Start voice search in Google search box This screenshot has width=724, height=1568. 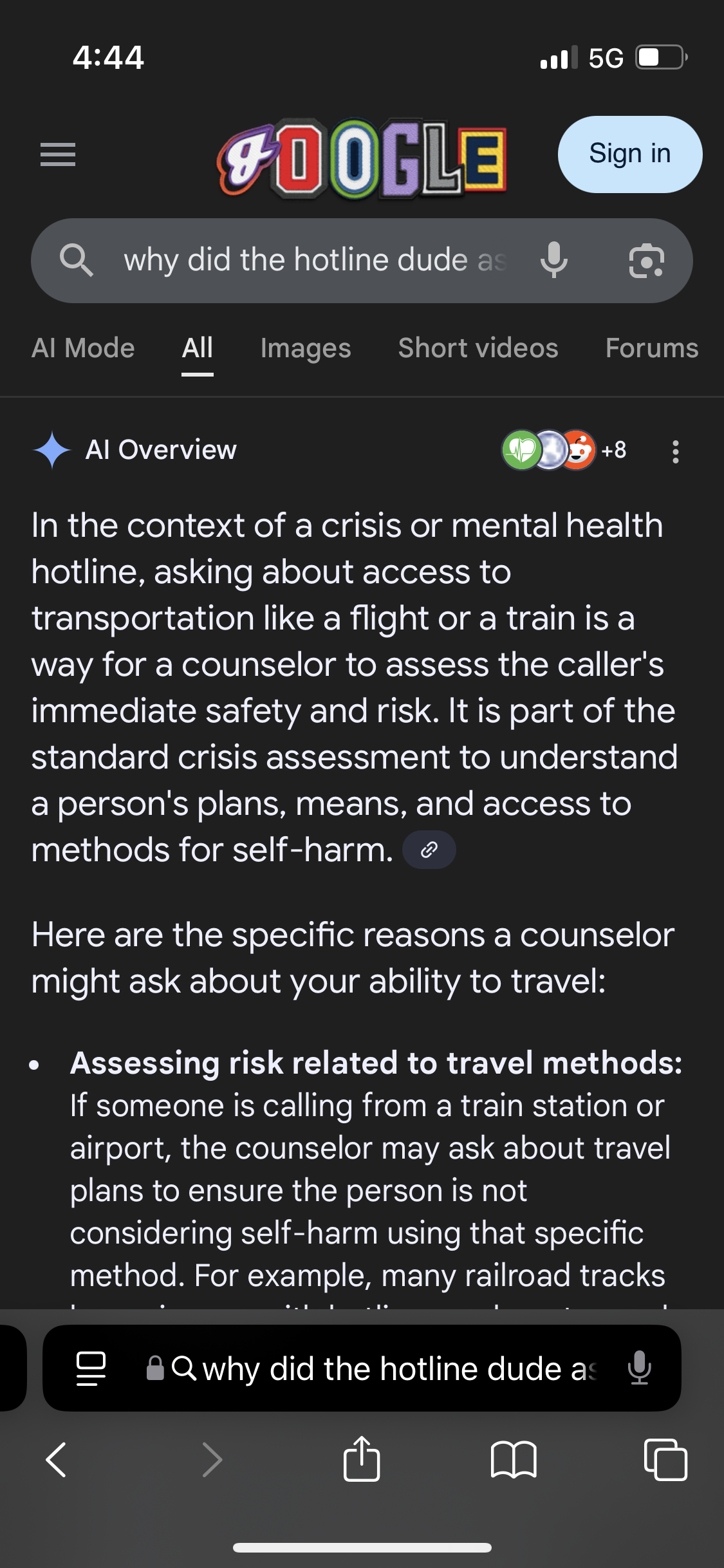[554, 261]
